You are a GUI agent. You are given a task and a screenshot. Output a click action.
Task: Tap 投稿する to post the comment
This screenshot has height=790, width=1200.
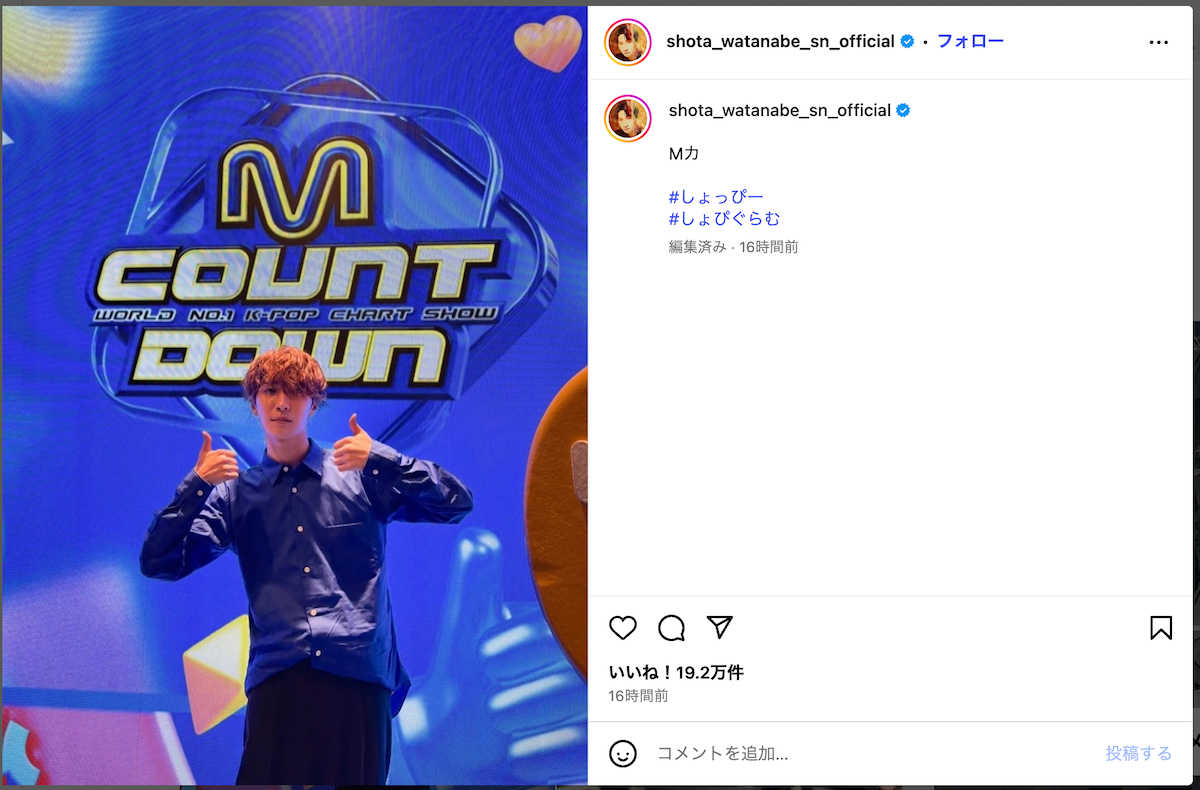click(x=1138, y=754)
